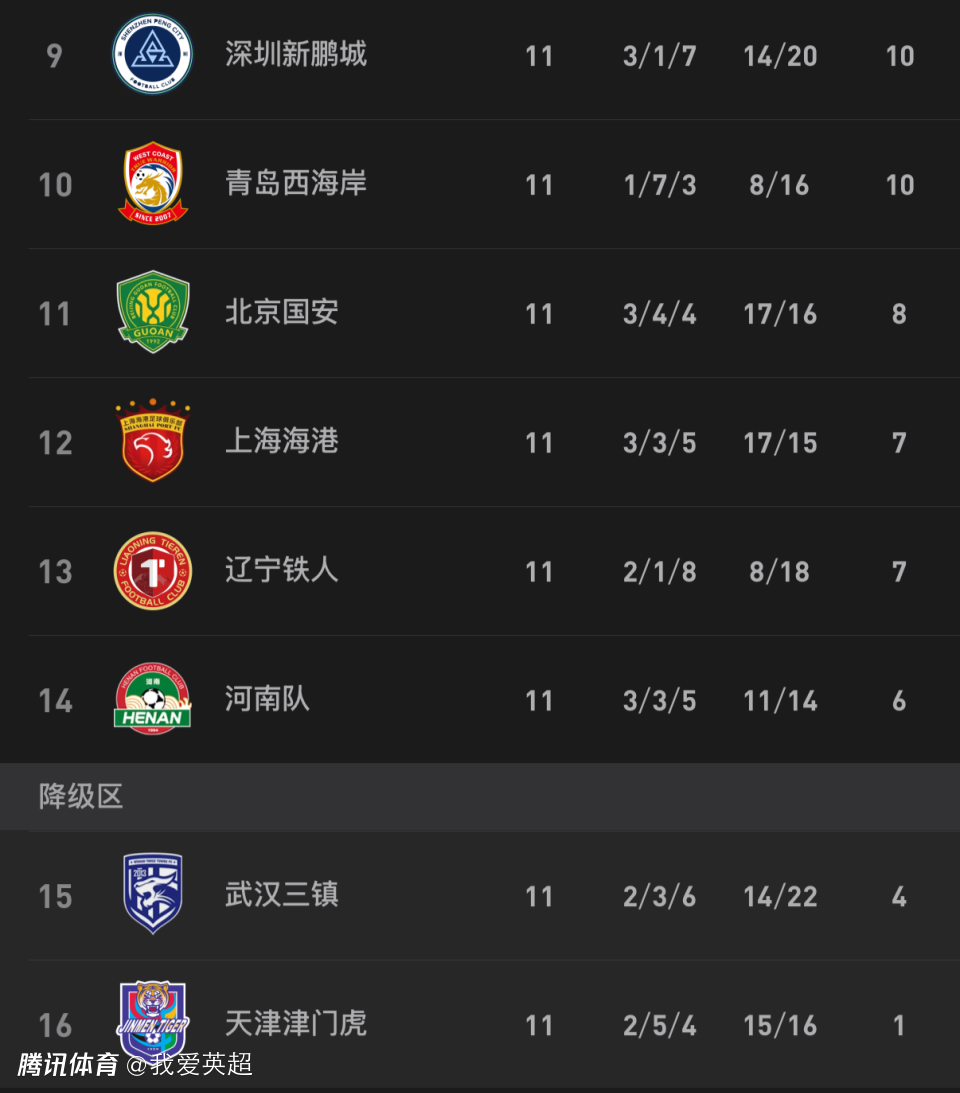Tap the 辽宁铁人 row
The height and width of the screenshot is (1093, 960).
click(x=480, y=571)
